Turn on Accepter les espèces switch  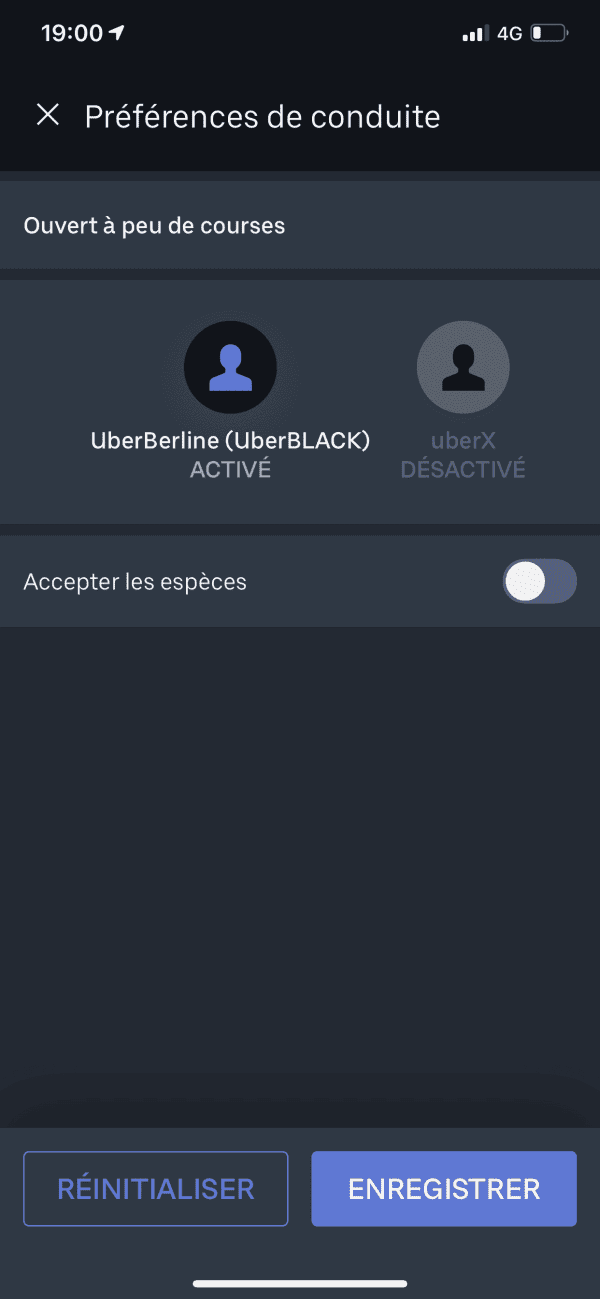click(x=540, y=581)
